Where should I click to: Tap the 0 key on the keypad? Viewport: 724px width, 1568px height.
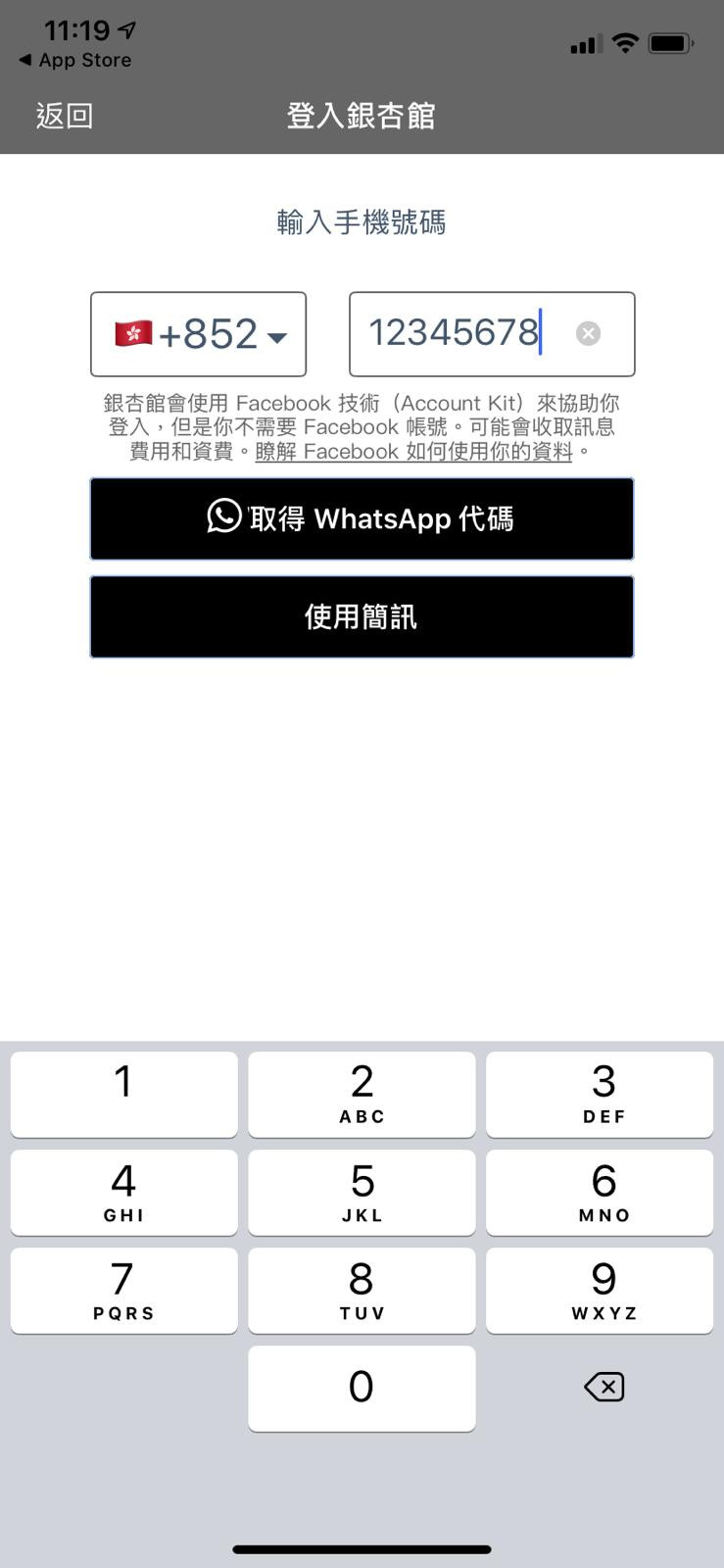pos(362,1388)
